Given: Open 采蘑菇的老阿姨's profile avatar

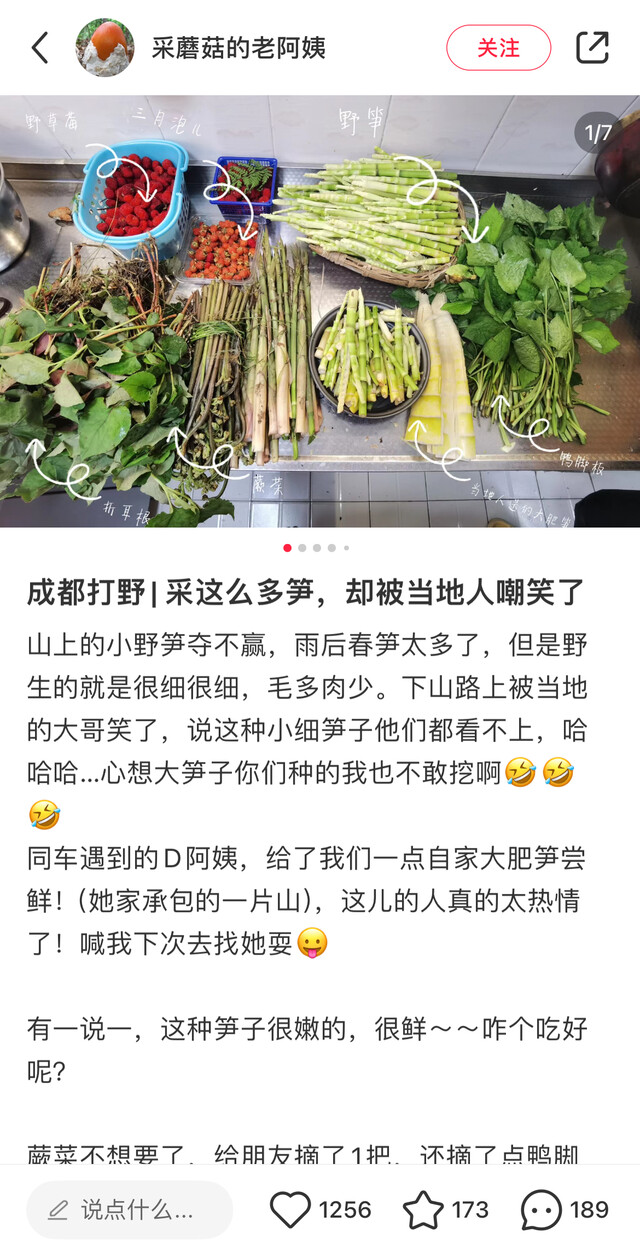Looking at the screenshot, I should pyautogui.click(x=105, y=47).
